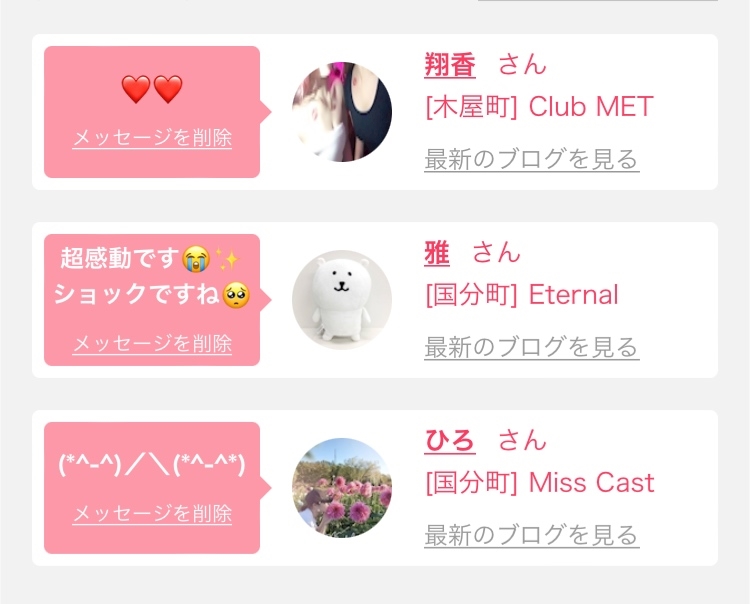Viewport: 750px width, 604px height.
Task: View 翔香's latest blog
Action: [532, 159]
